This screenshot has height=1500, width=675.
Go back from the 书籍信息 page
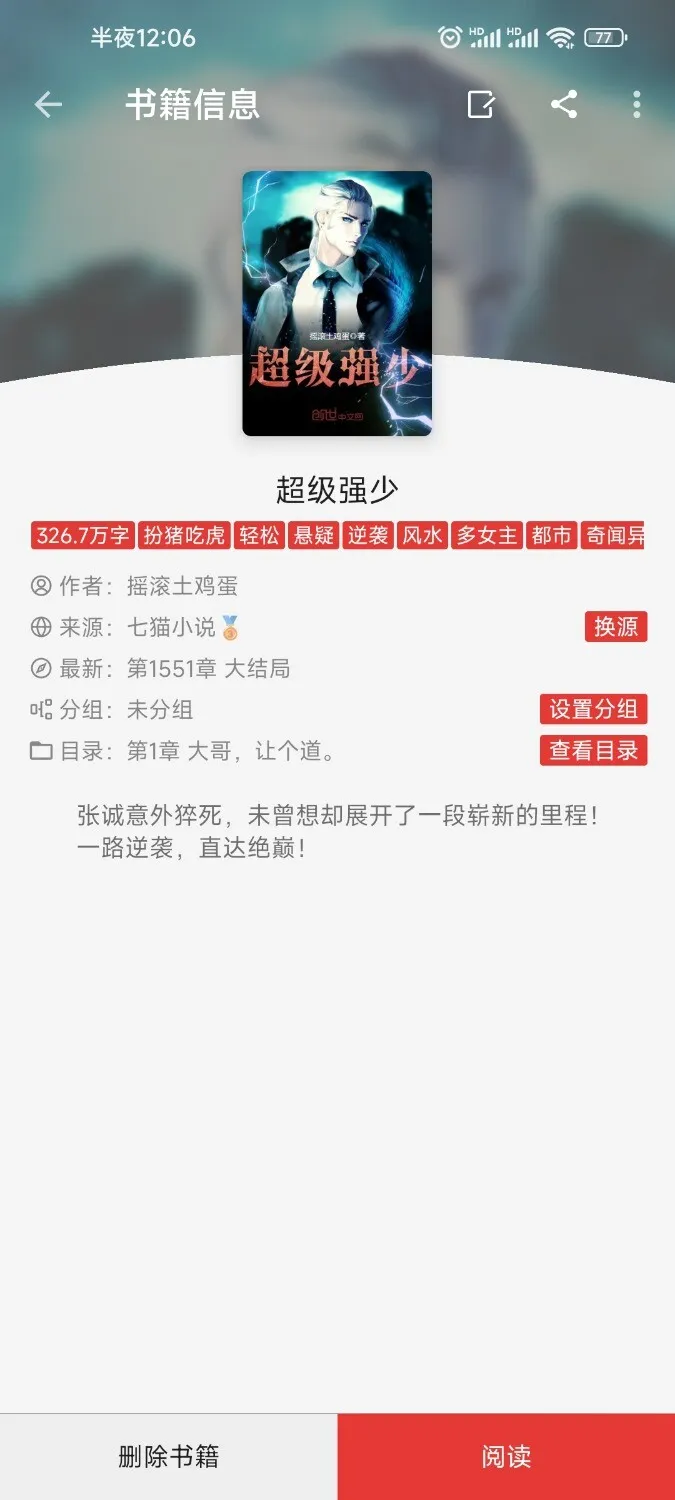pyautogui.click(x=48, y=105)
